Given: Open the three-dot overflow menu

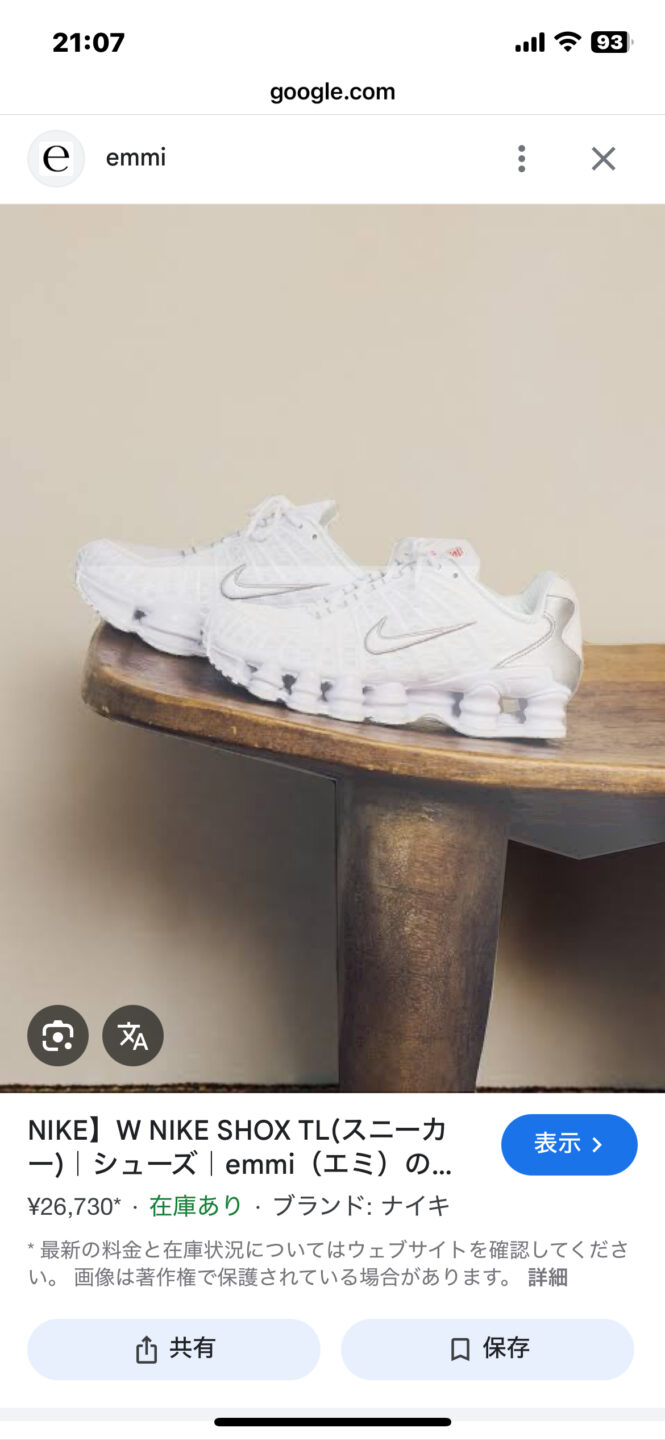Looking at the screenshot, I should tap(521, 159).
